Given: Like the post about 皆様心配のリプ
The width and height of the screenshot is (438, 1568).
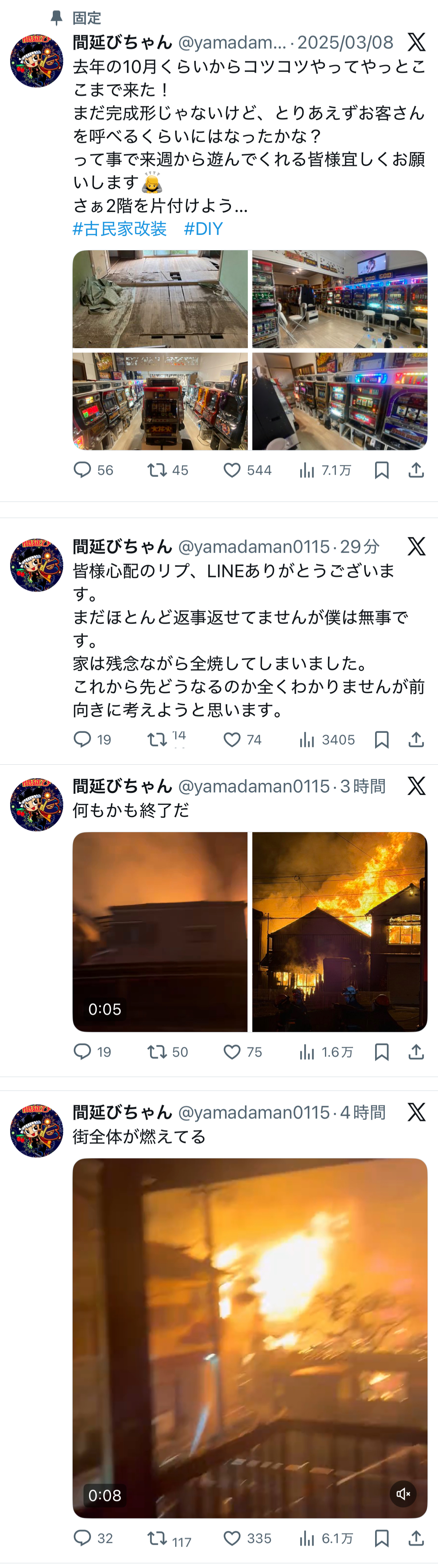Looking at the screenshot, I should tap(232, 740).
